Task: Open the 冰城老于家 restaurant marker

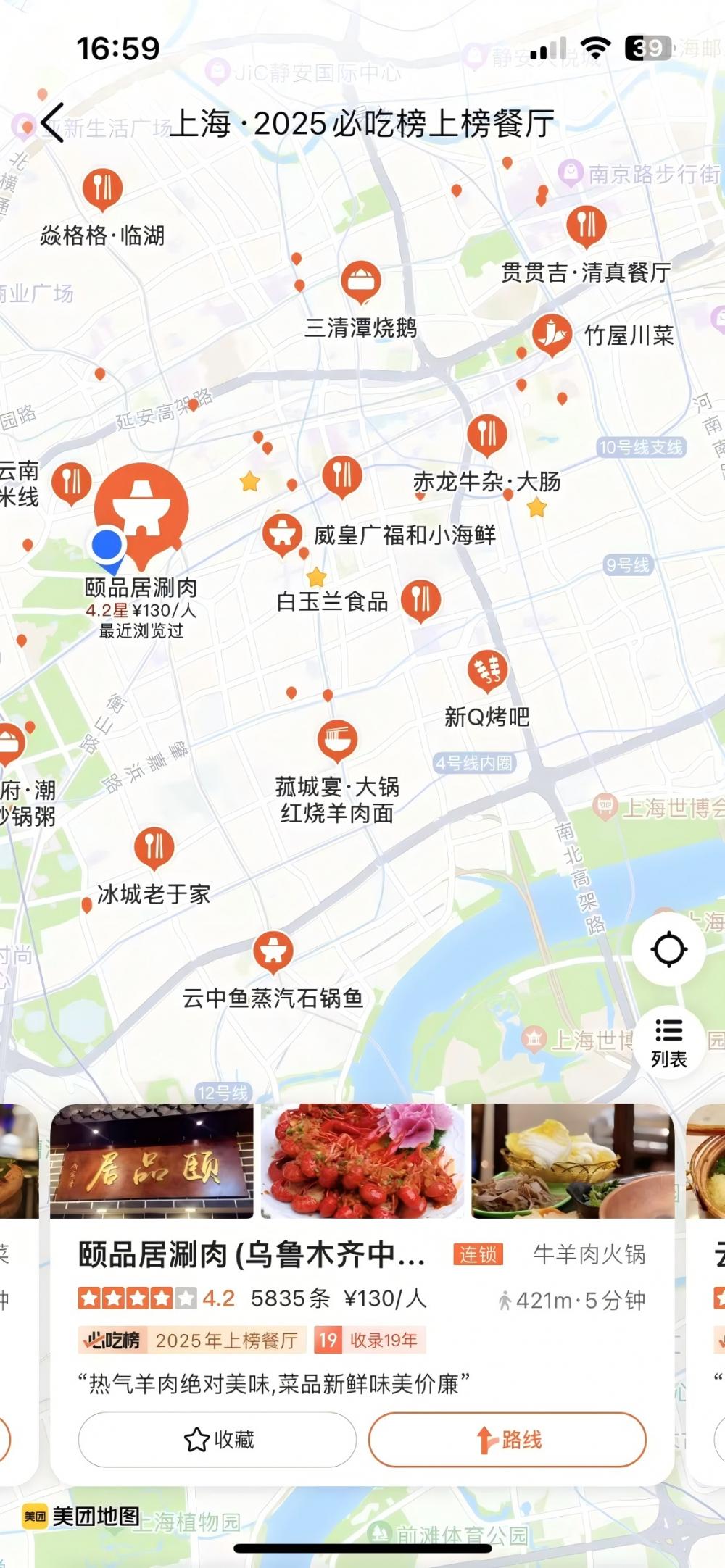Action: tap(154, 847)
